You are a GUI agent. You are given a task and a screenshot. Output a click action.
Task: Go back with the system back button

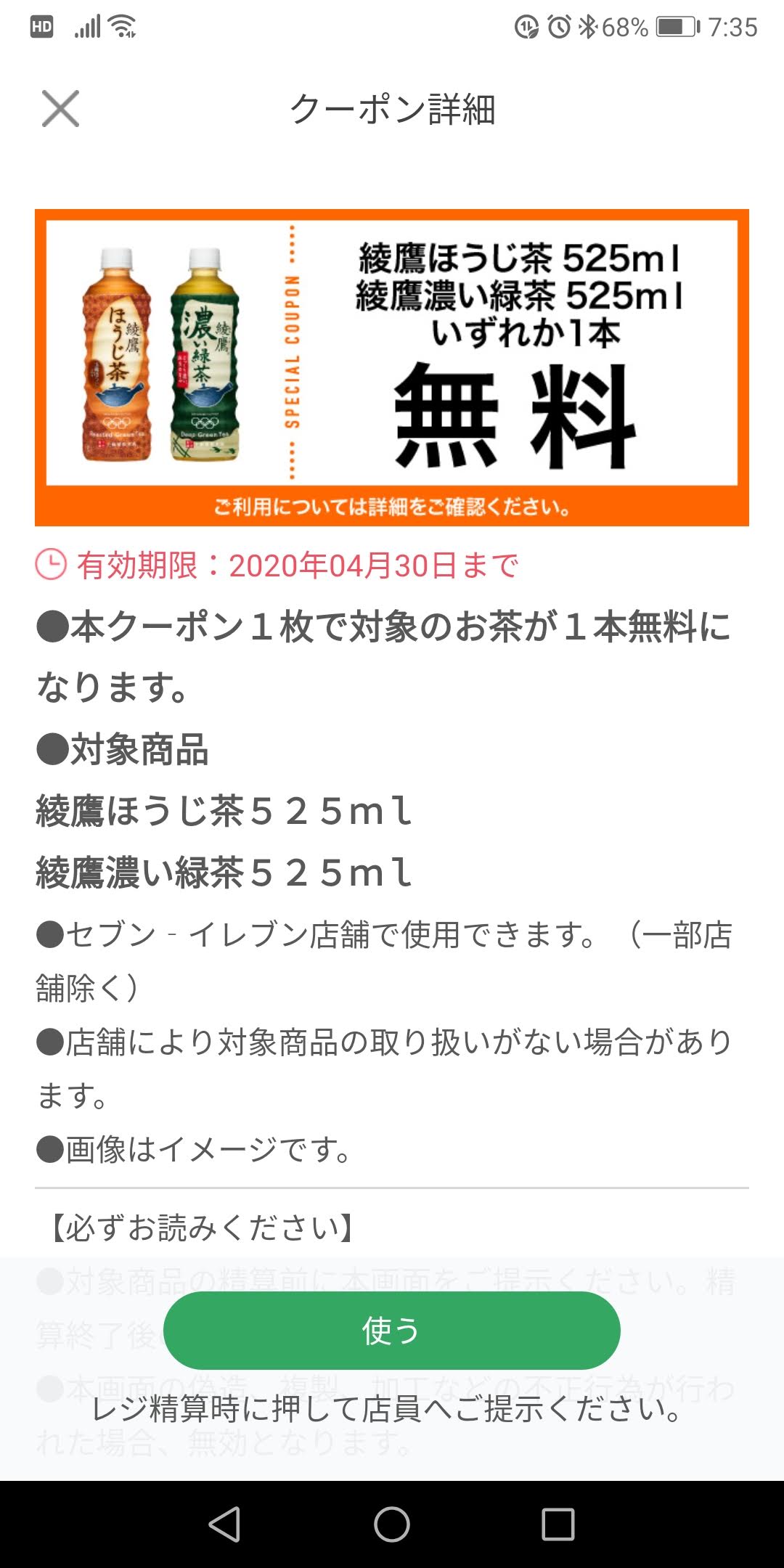[x=224, y=1524]
